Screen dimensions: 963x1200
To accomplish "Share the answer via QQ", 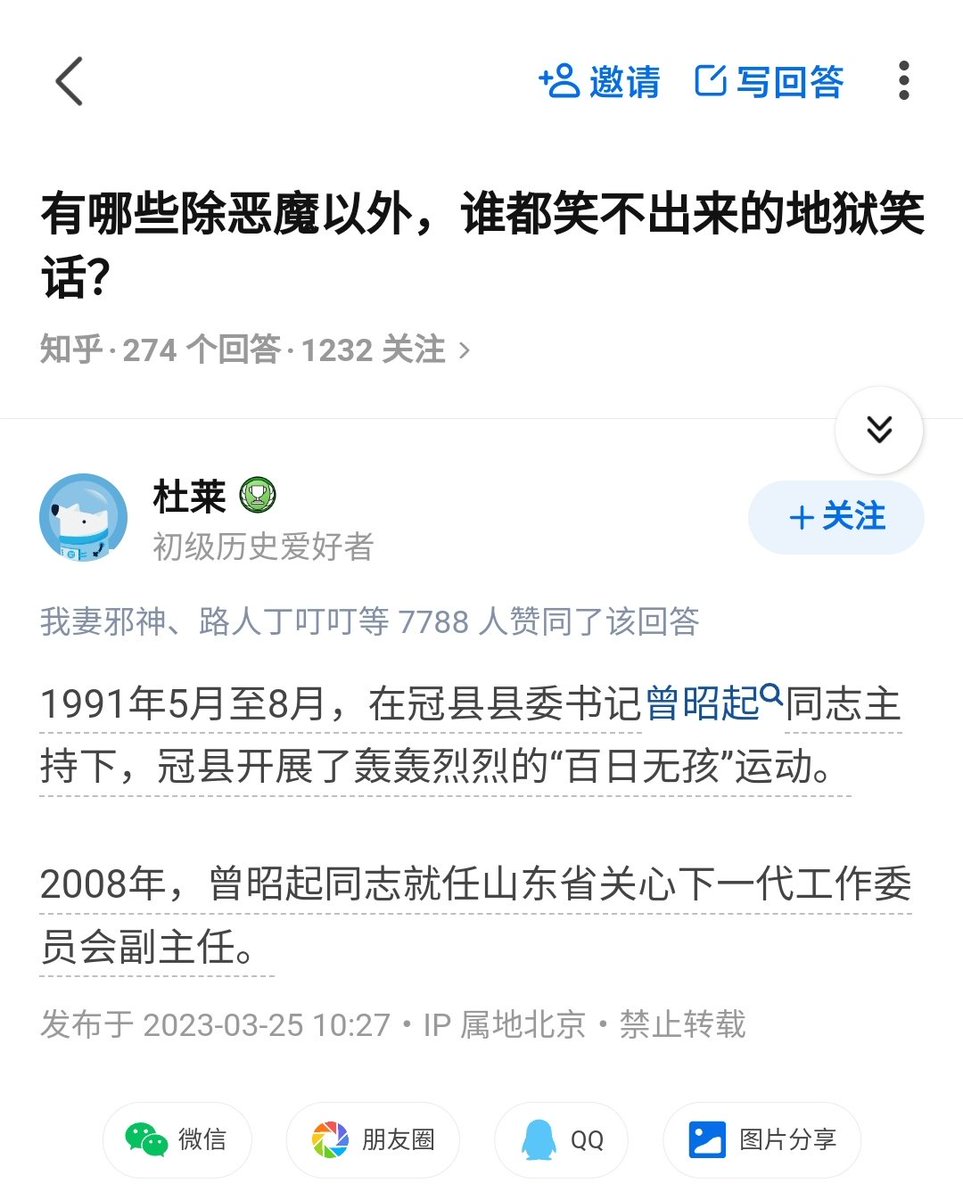I will [x=562, y=1139].
